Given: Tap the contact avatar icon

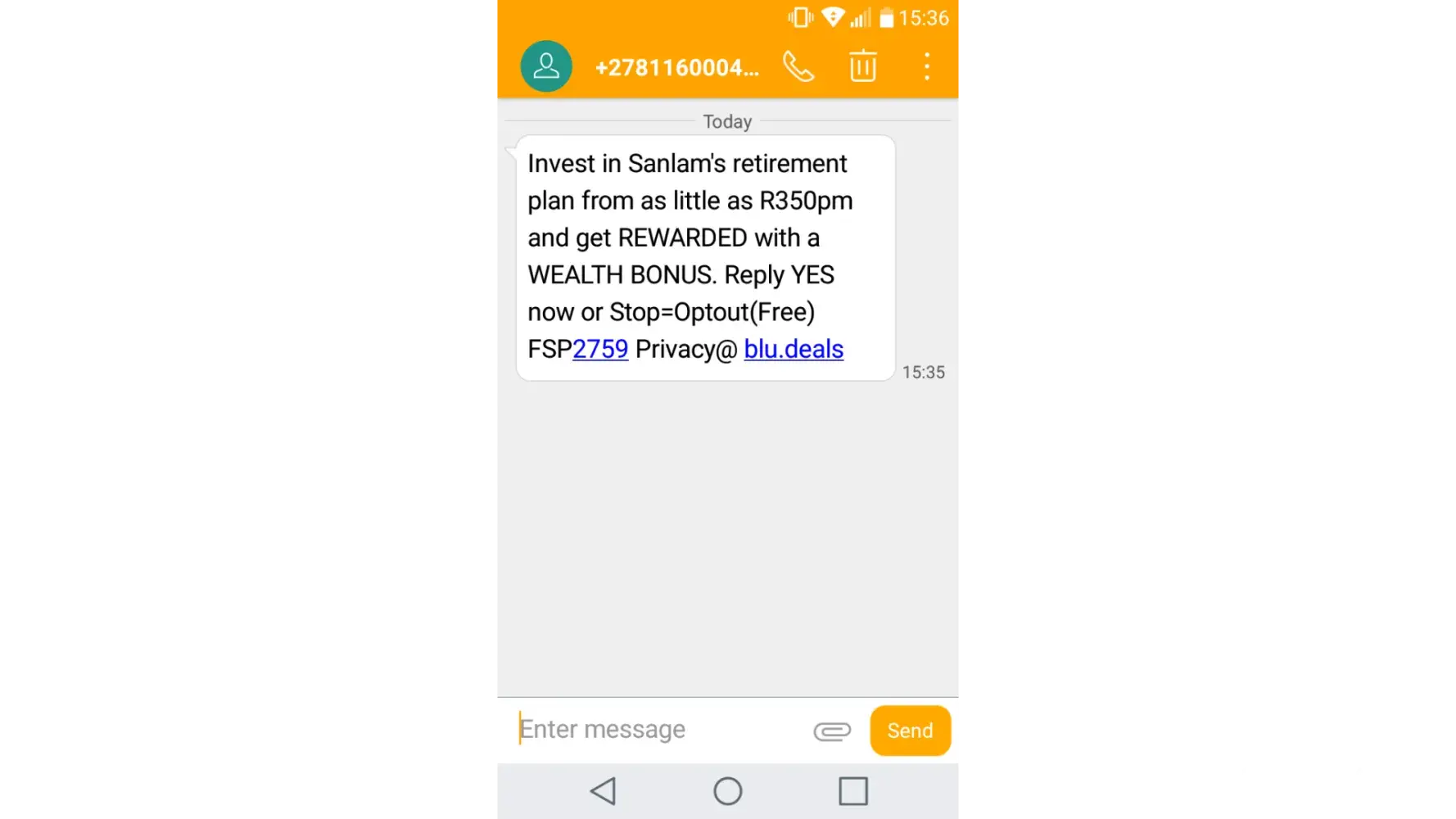Looking at the screenshot, I should coord(546,66).
